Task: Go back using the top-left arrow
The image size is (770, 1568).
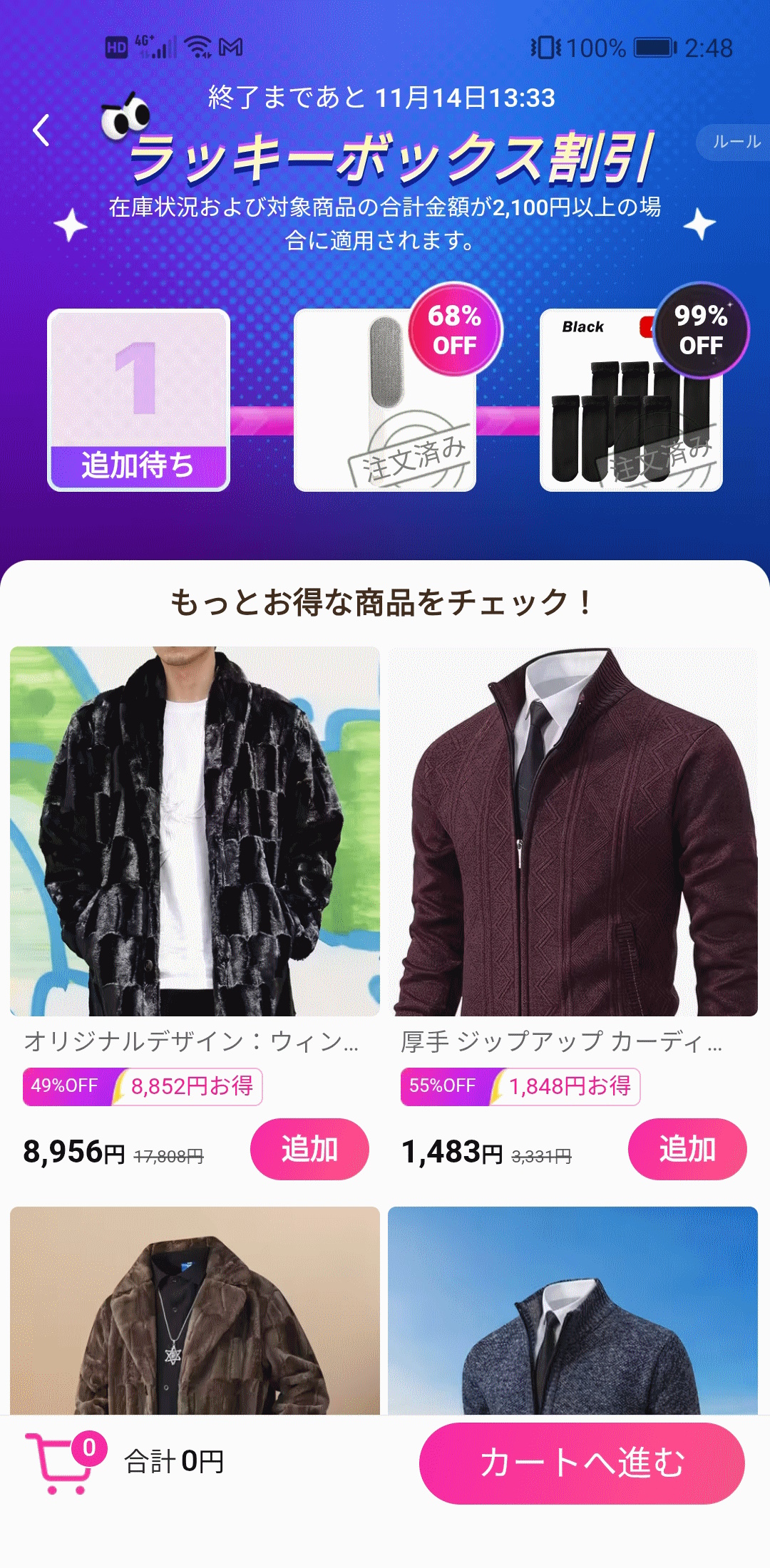Action: click(x=41, y=130)
